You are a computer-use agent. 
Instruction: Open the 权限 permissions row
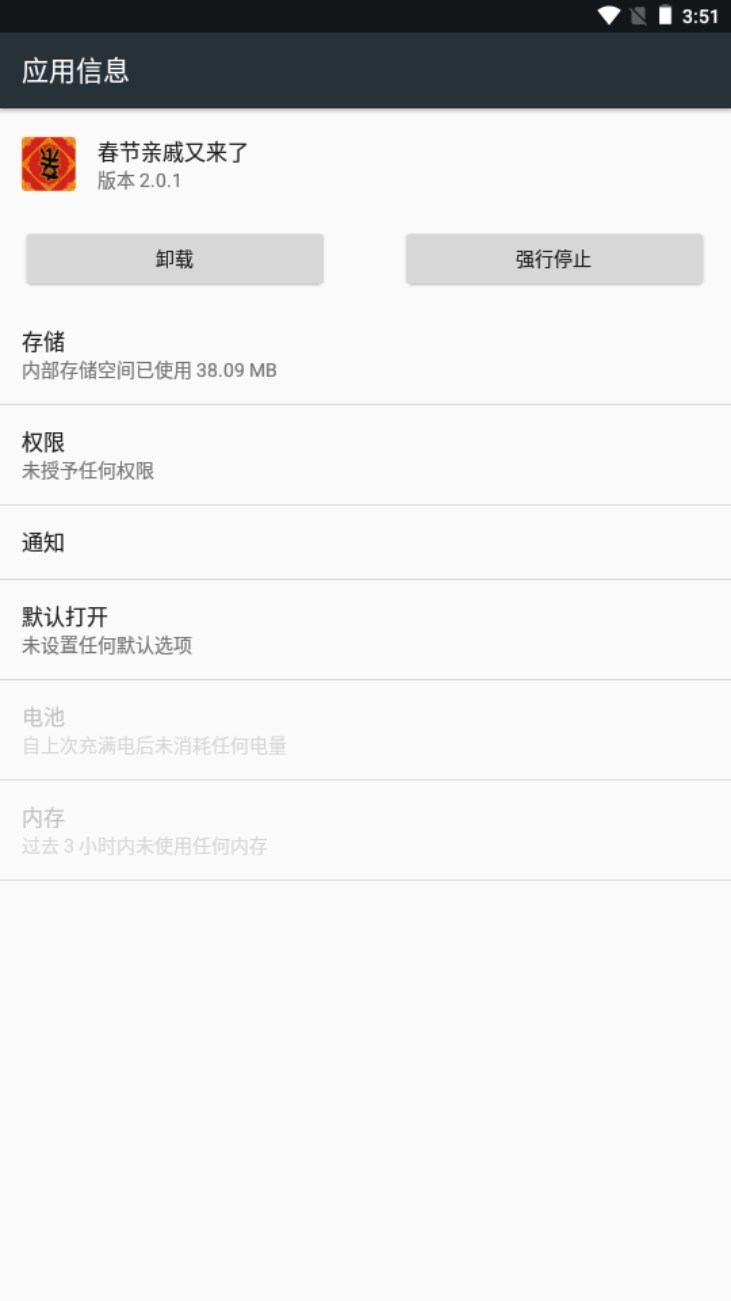pos(365,455)
